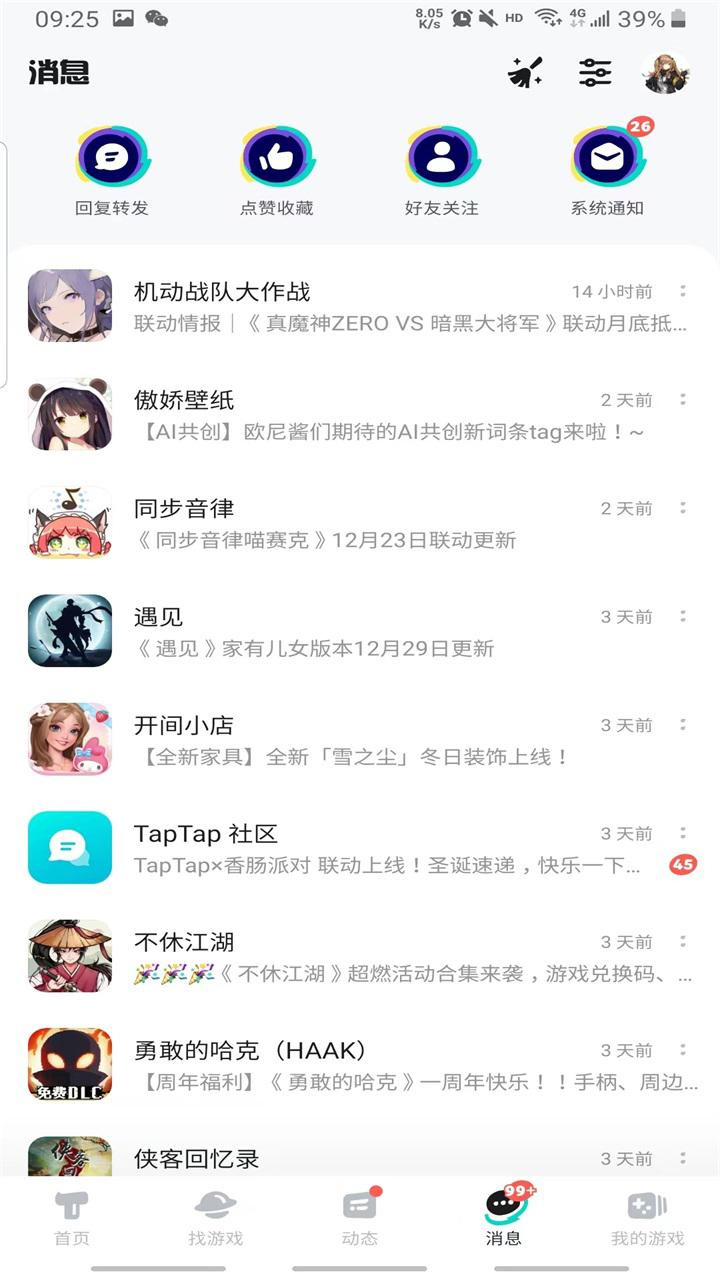The height and width of the screenshot is (1280, 720).
Task: Open 点赞收藏 notifications
Action: tap(277, 172)
